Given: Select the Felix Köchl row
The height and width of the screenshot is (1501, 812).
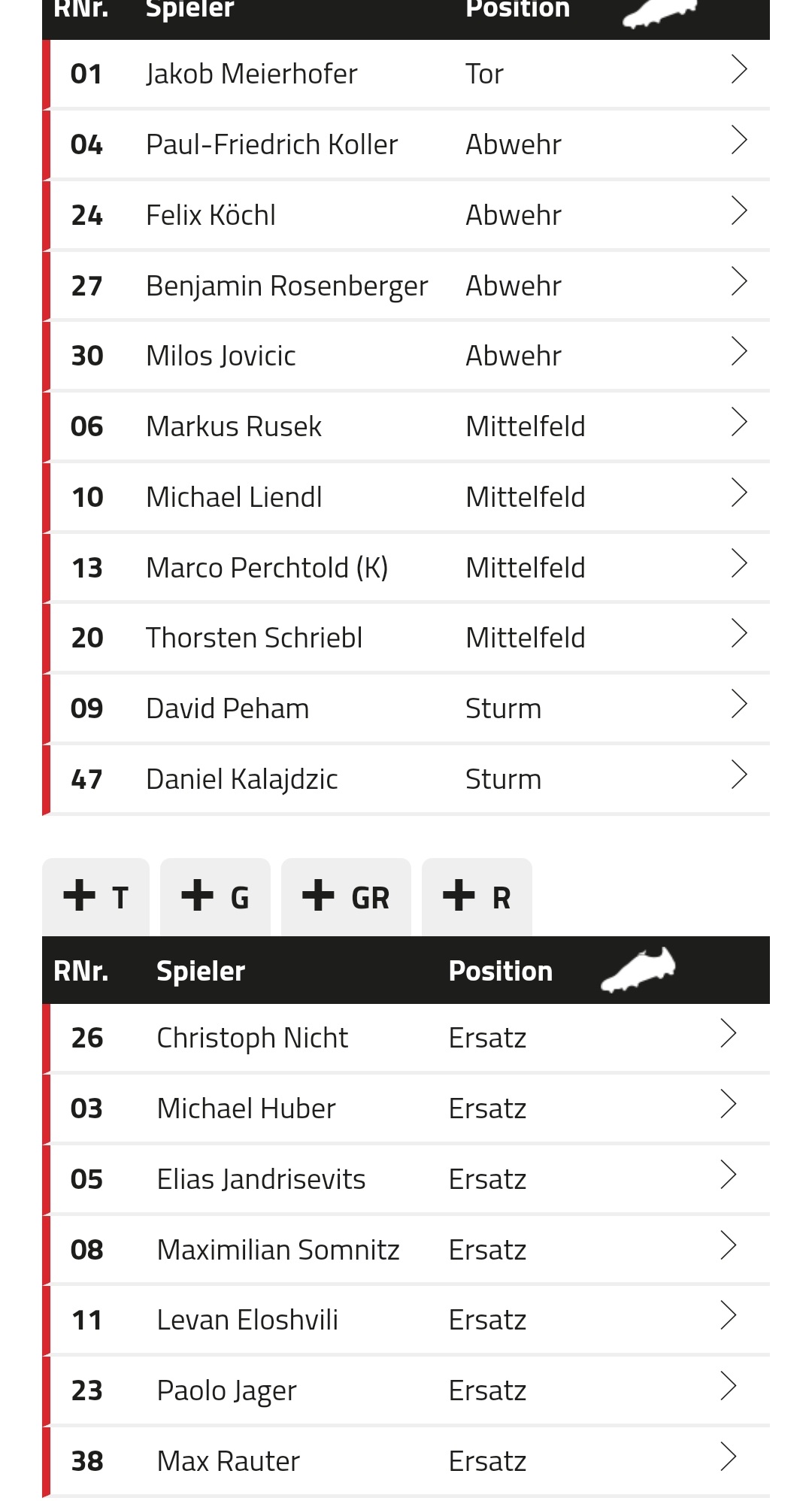Looking at the screenshot, I should point(406,215).
